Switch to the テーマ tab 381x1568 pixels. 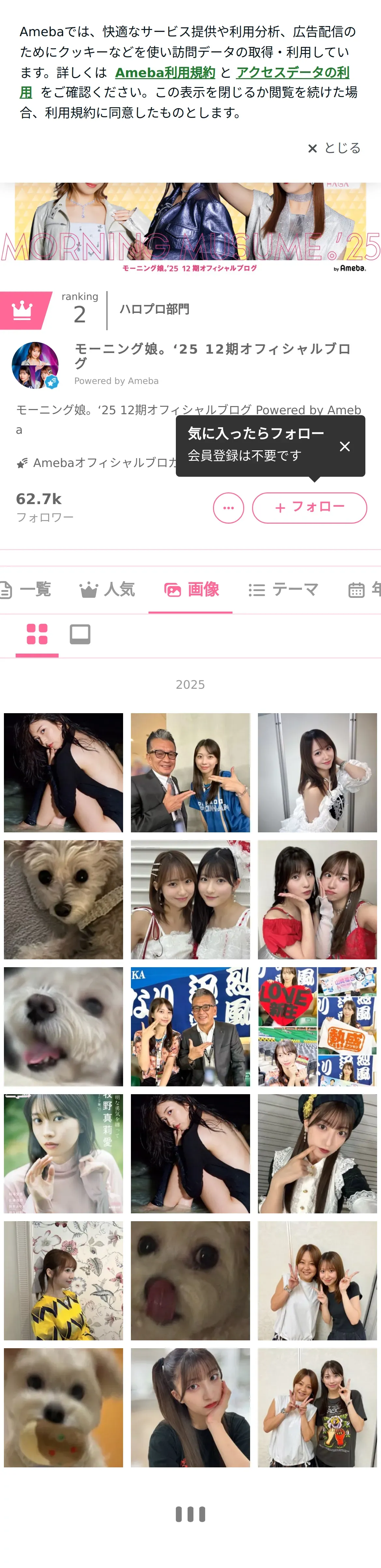click(x=284, y=589)
